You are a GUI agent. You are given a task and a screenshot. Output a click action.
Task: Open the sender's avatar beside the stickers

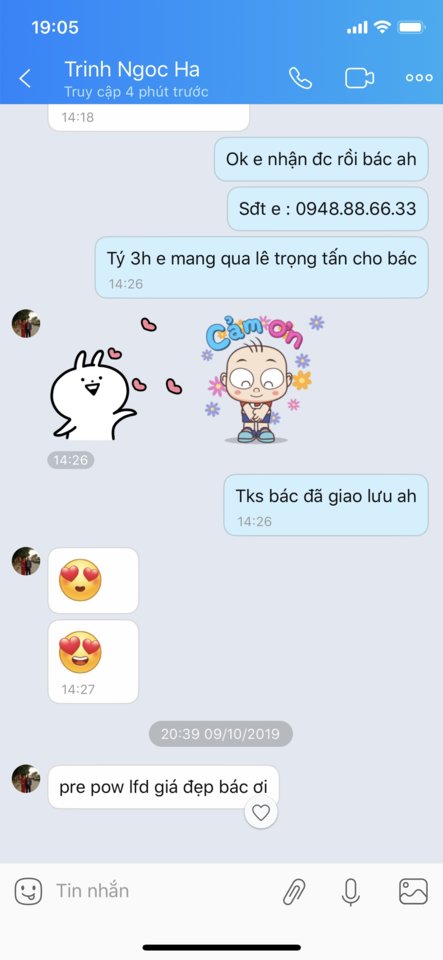click(x=26, y=323)
